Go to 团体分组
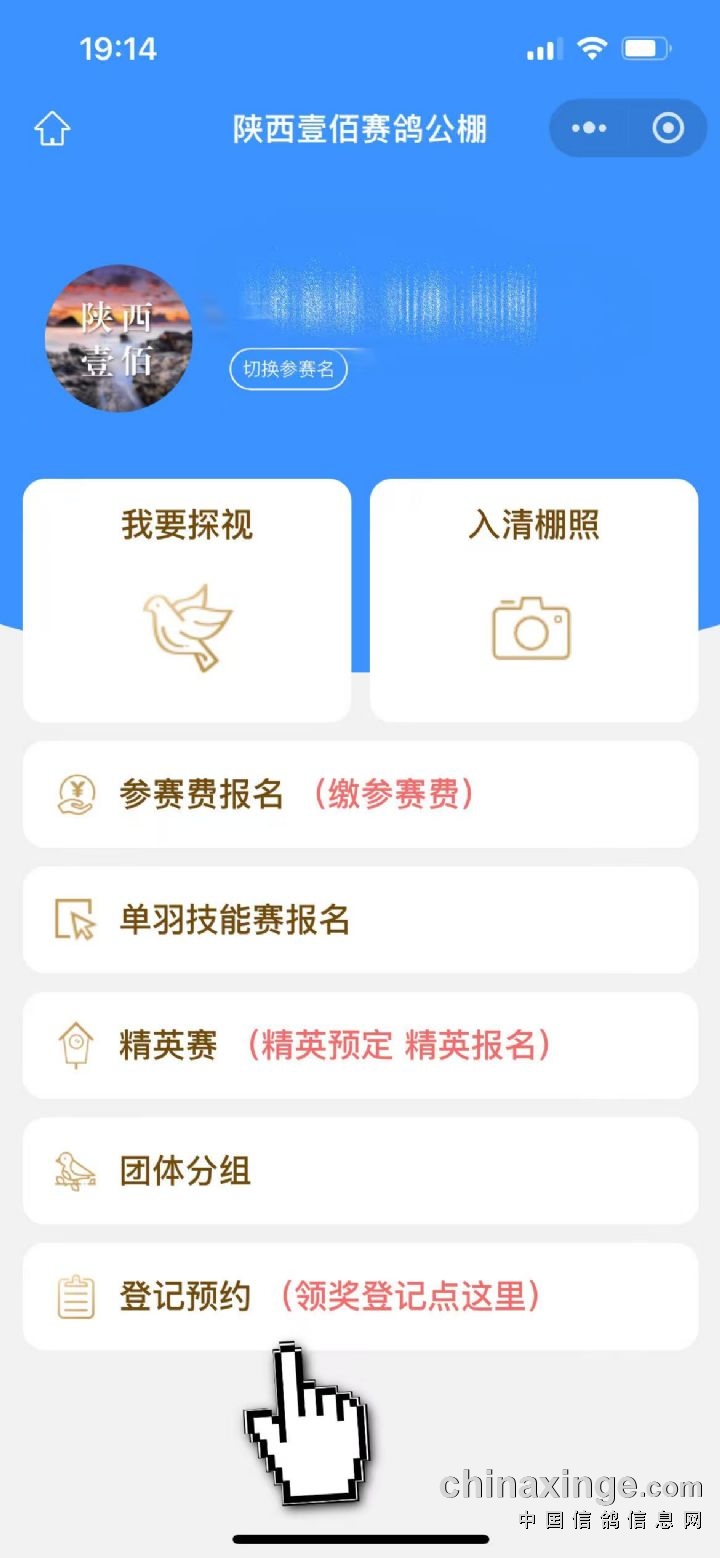Screen dimensions: 720x1558 [x=360, y=1170]
